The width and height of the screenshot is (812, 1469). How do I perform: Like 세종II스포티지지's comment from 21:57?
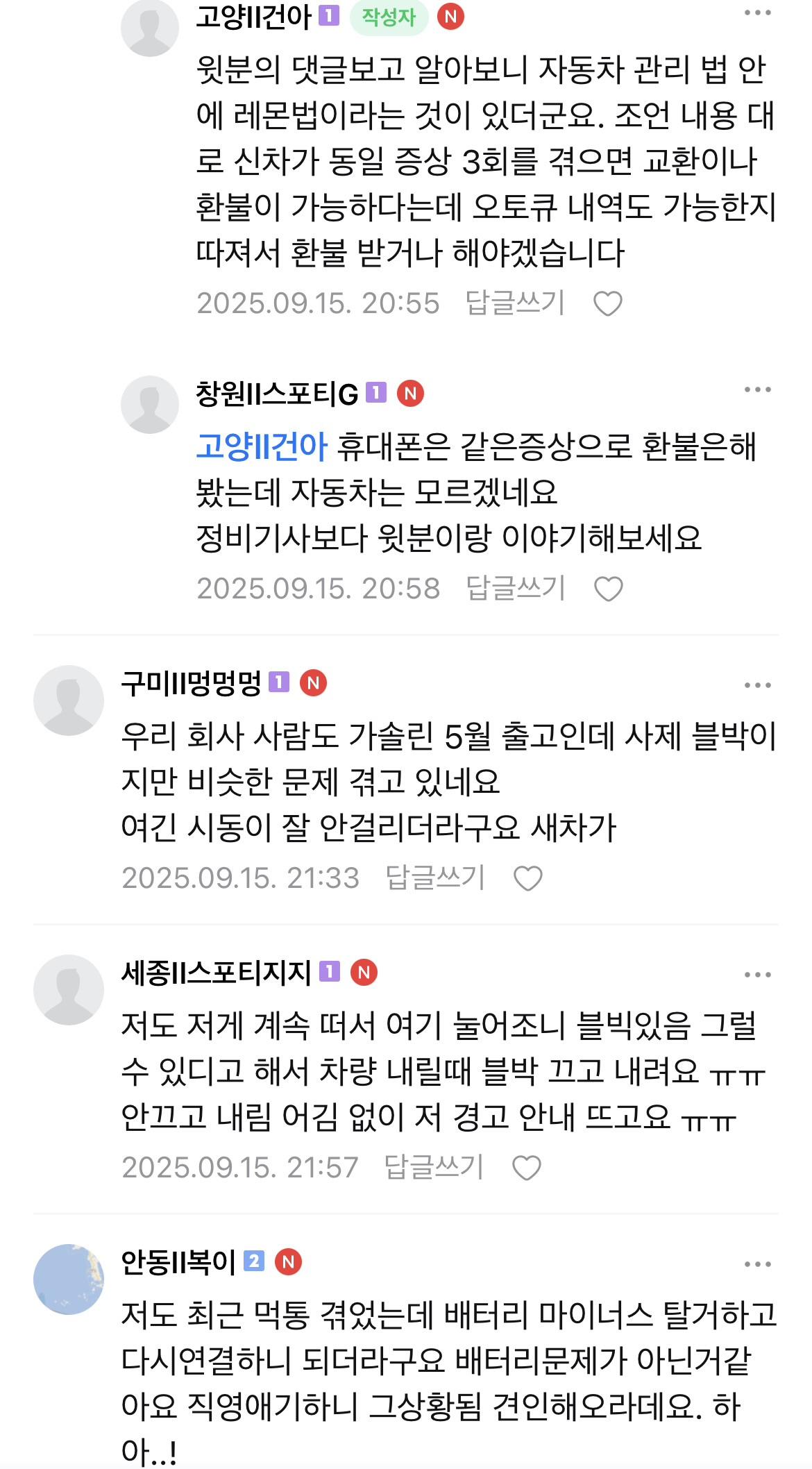point(526,1168)
